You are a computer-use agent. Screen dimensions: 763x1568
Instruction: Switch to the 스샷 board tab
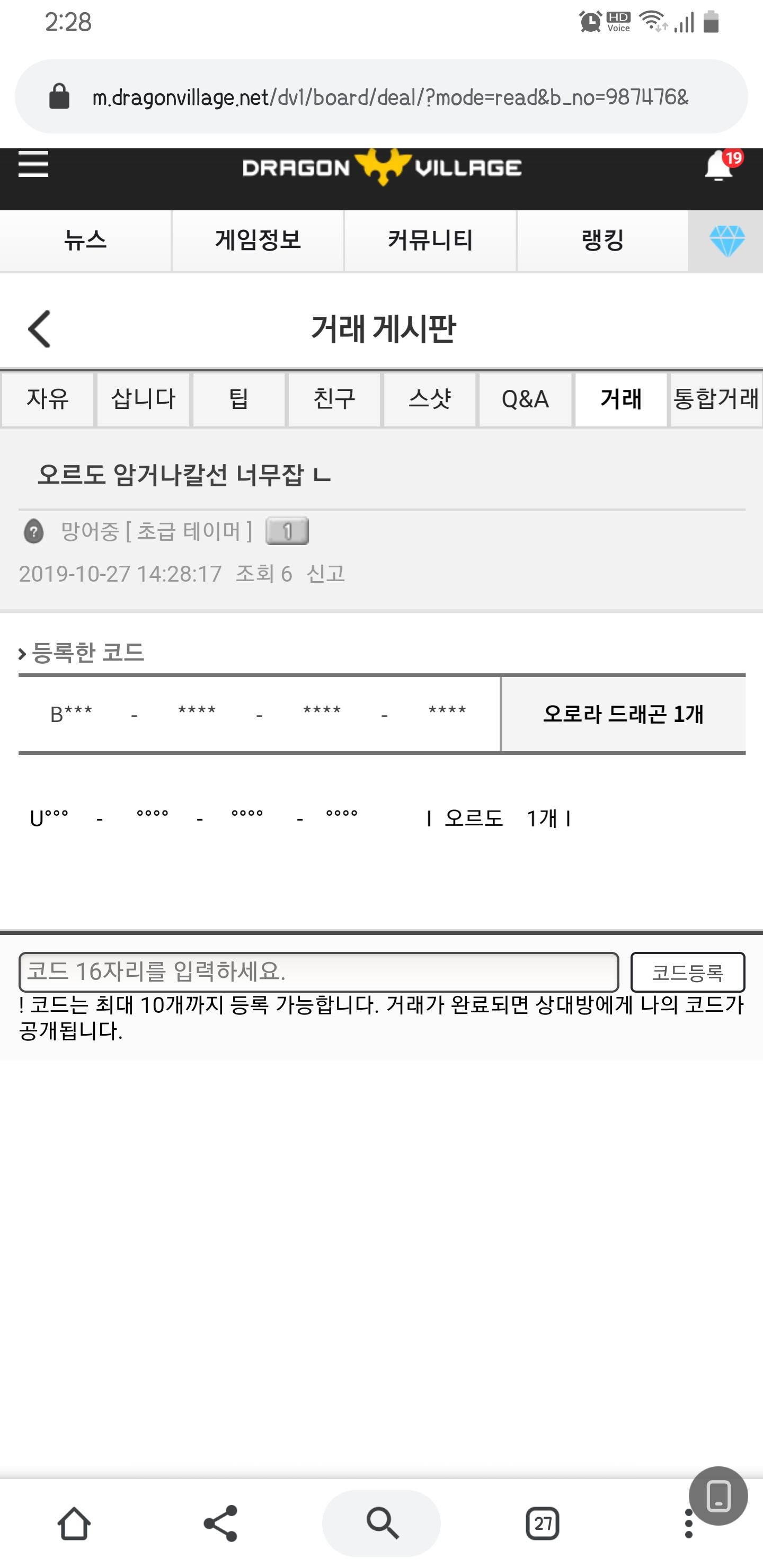coord(430,399)
